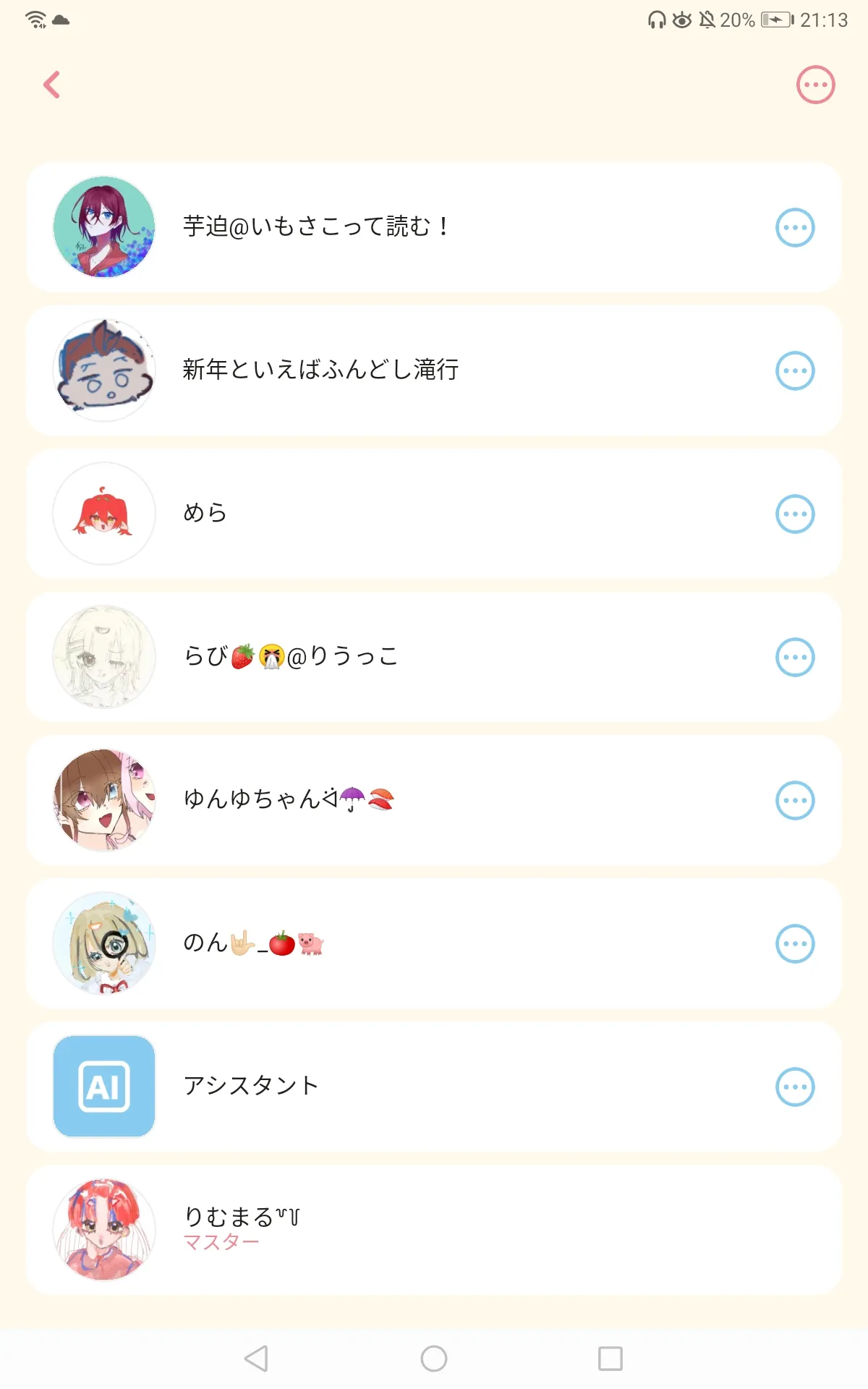Tap the system home button

434,1359
